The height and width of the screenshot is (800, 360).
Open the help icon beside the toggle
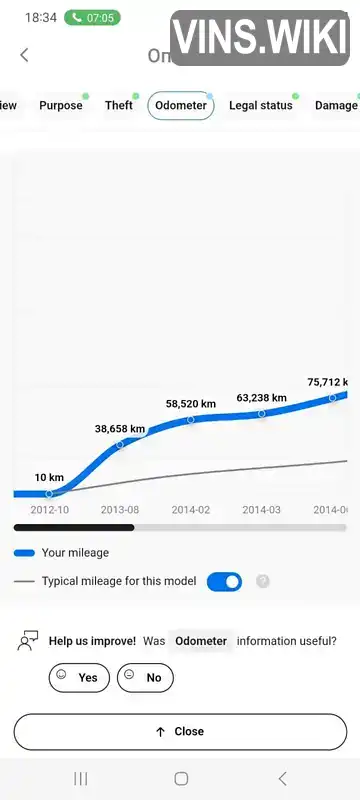(x=263, y=582)
